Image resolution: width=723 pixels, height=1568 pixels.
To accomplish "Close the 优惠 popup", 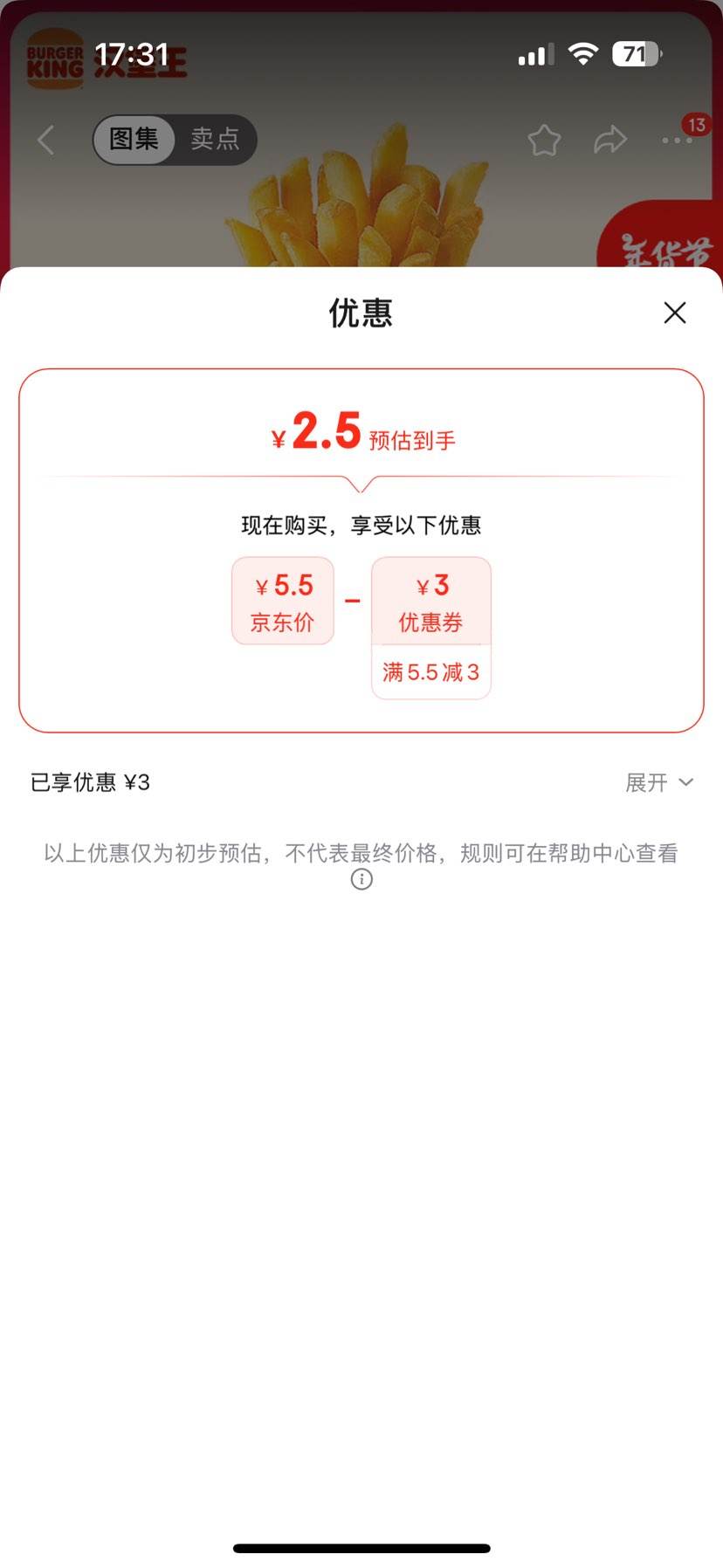I will (x=674, y=313).
